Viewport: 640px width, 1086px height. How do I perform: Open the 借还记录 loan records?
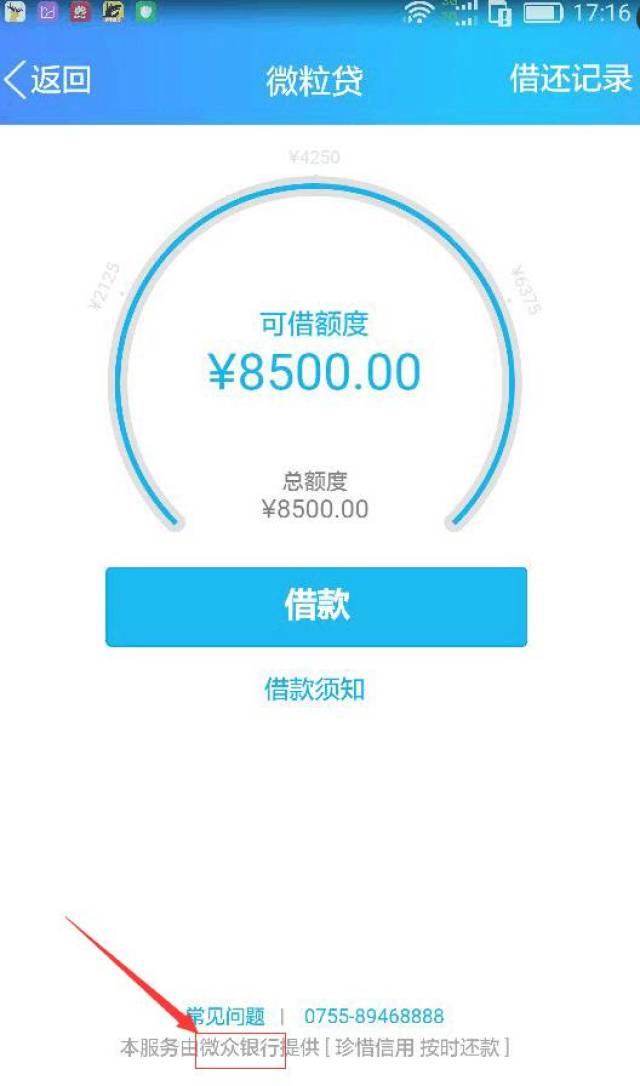570,79
